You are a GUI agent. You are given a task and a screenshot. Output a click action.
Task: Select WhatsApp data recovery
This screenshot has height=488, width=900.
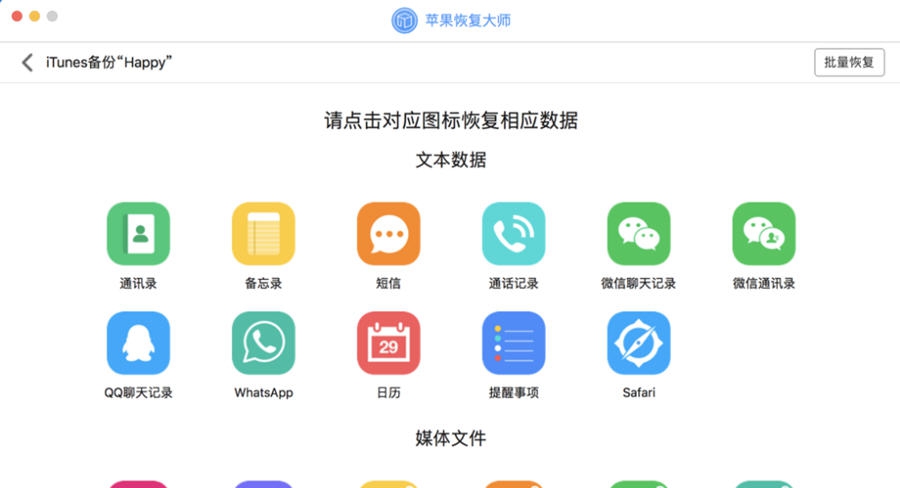point(263,343)
